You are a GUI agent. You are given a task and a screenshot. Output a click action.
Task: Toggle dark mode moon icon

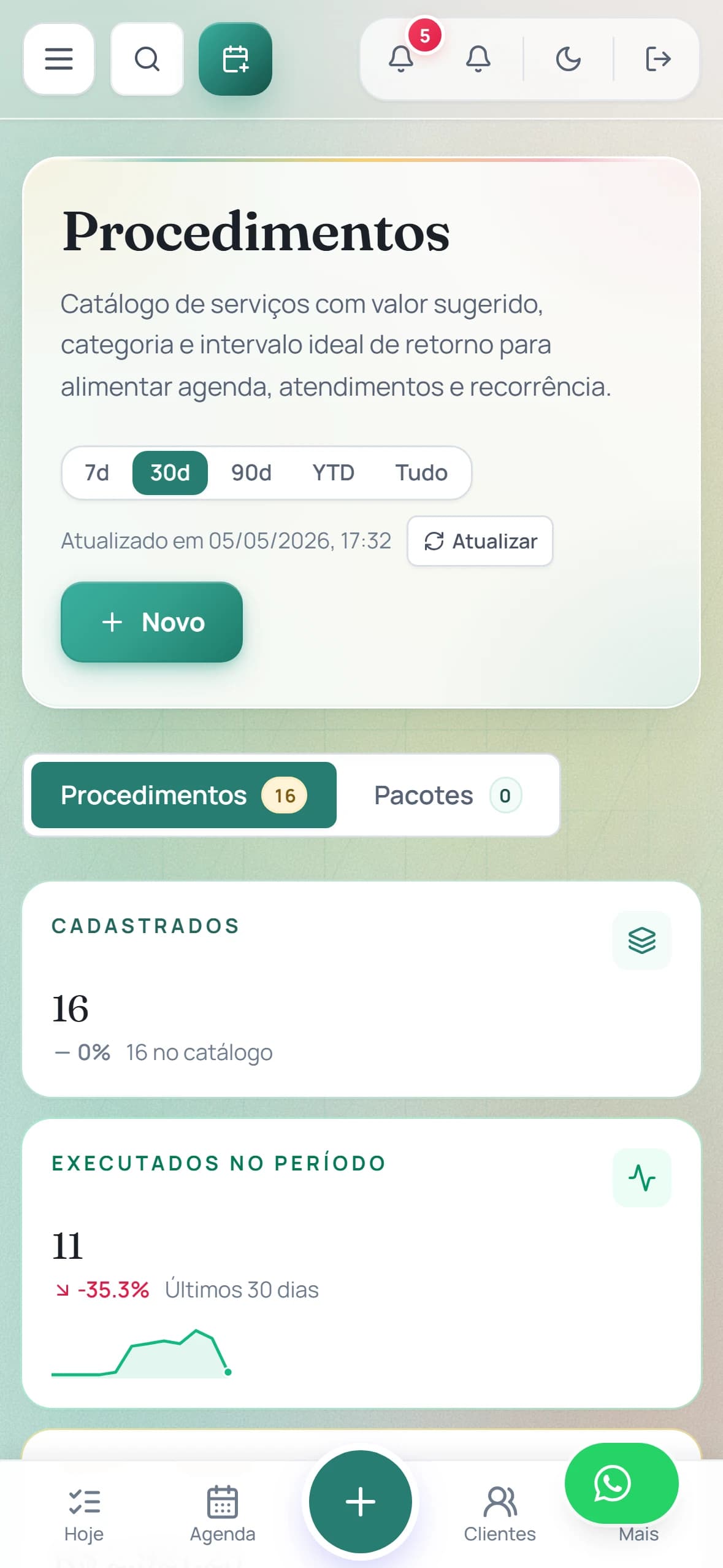[568, 59]
